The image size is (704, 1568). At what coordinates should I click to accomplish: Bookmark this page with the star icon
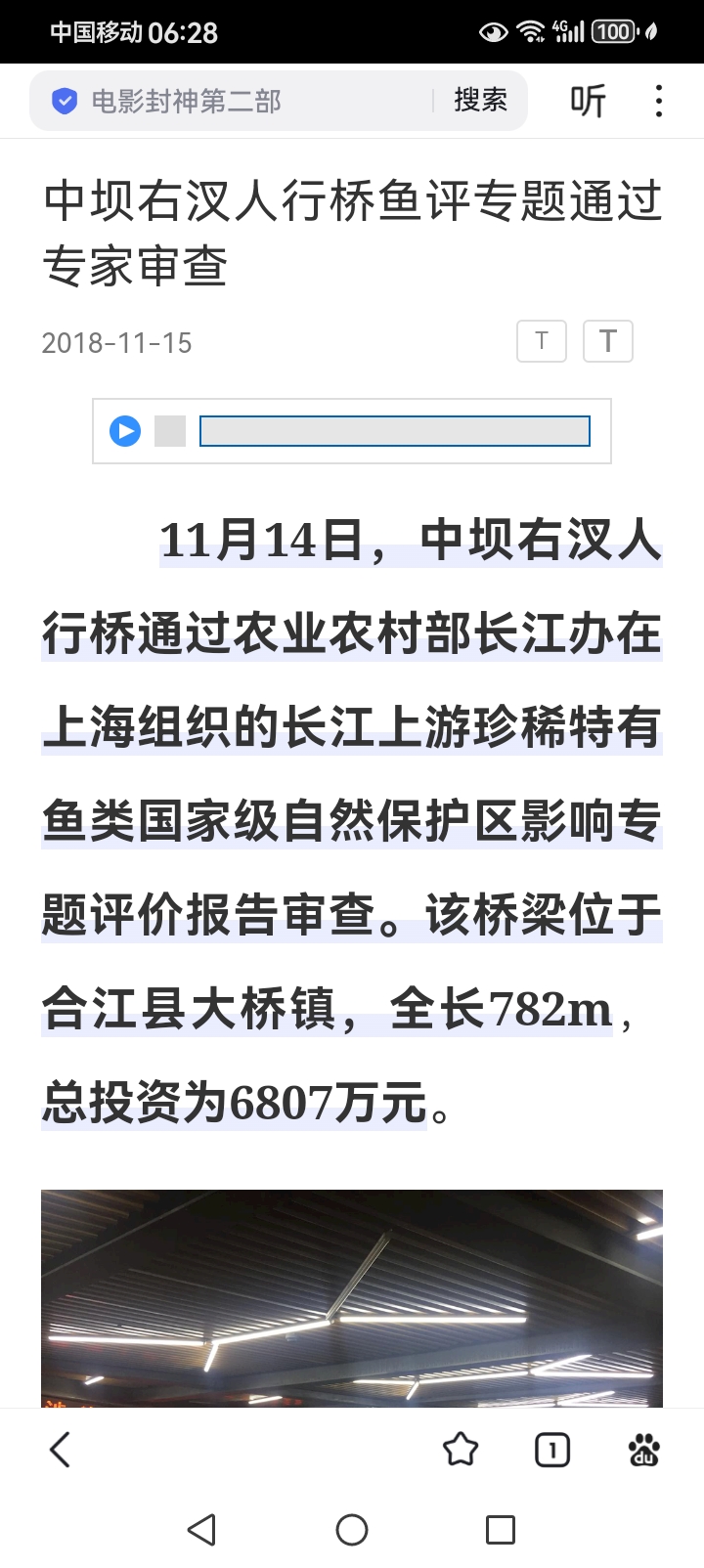click(461, 1450)
